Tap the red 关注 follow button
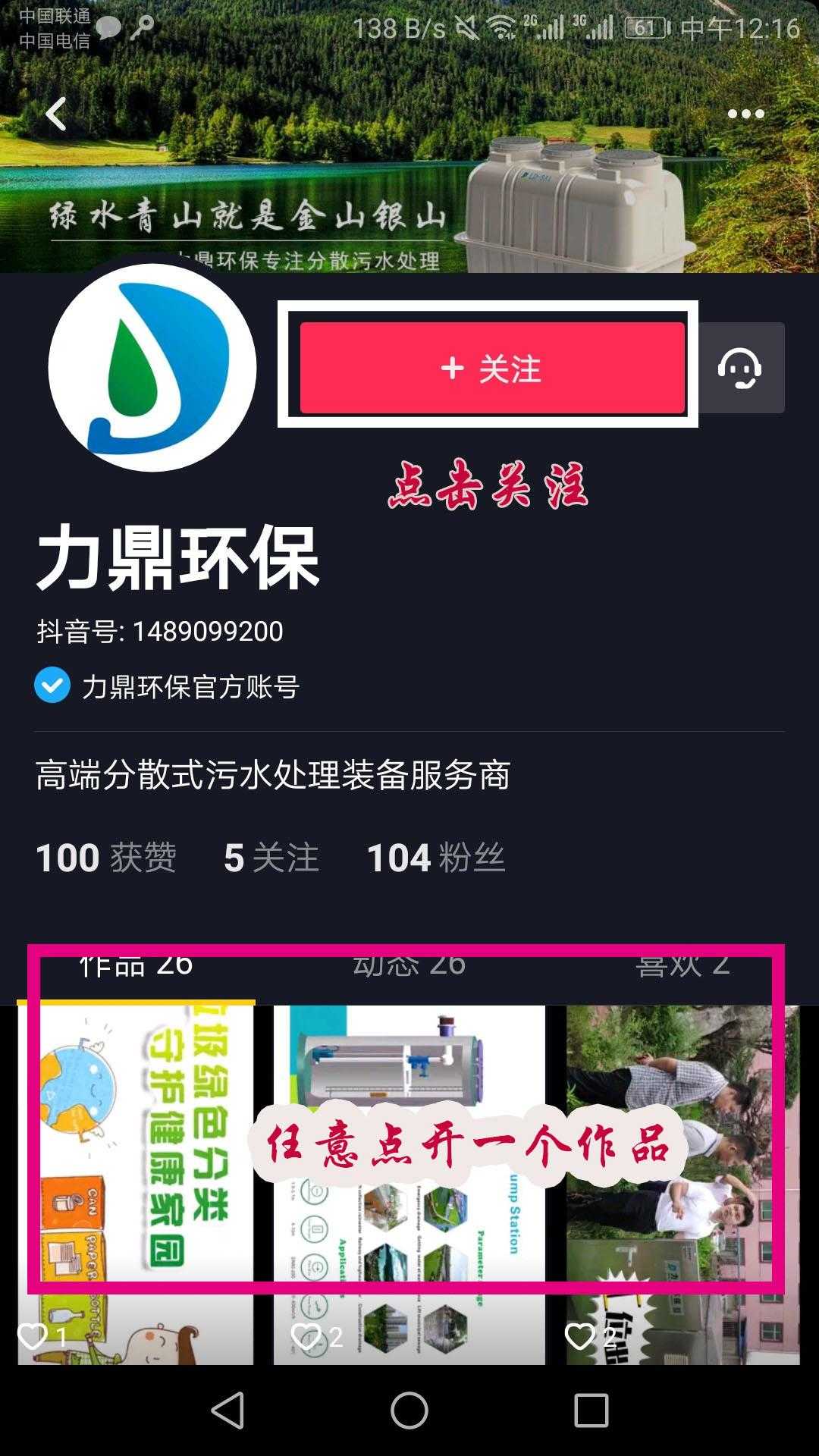Viewport: 819px width, 1456px height. pyautogui.click(x=493, y=368)
